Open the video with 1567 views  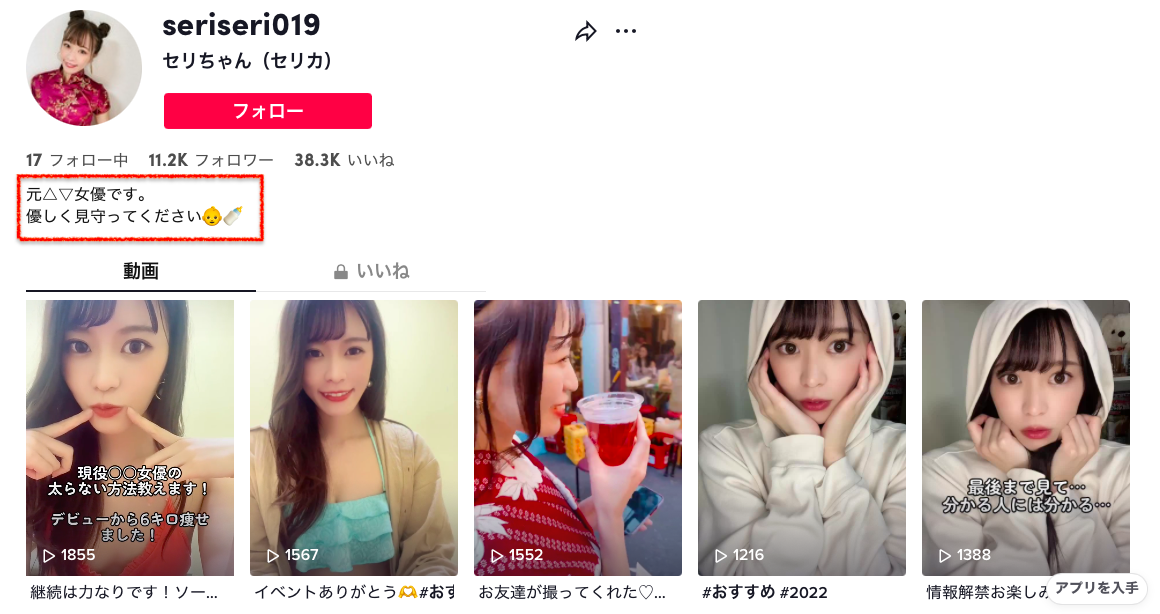(x=354, y=438)
